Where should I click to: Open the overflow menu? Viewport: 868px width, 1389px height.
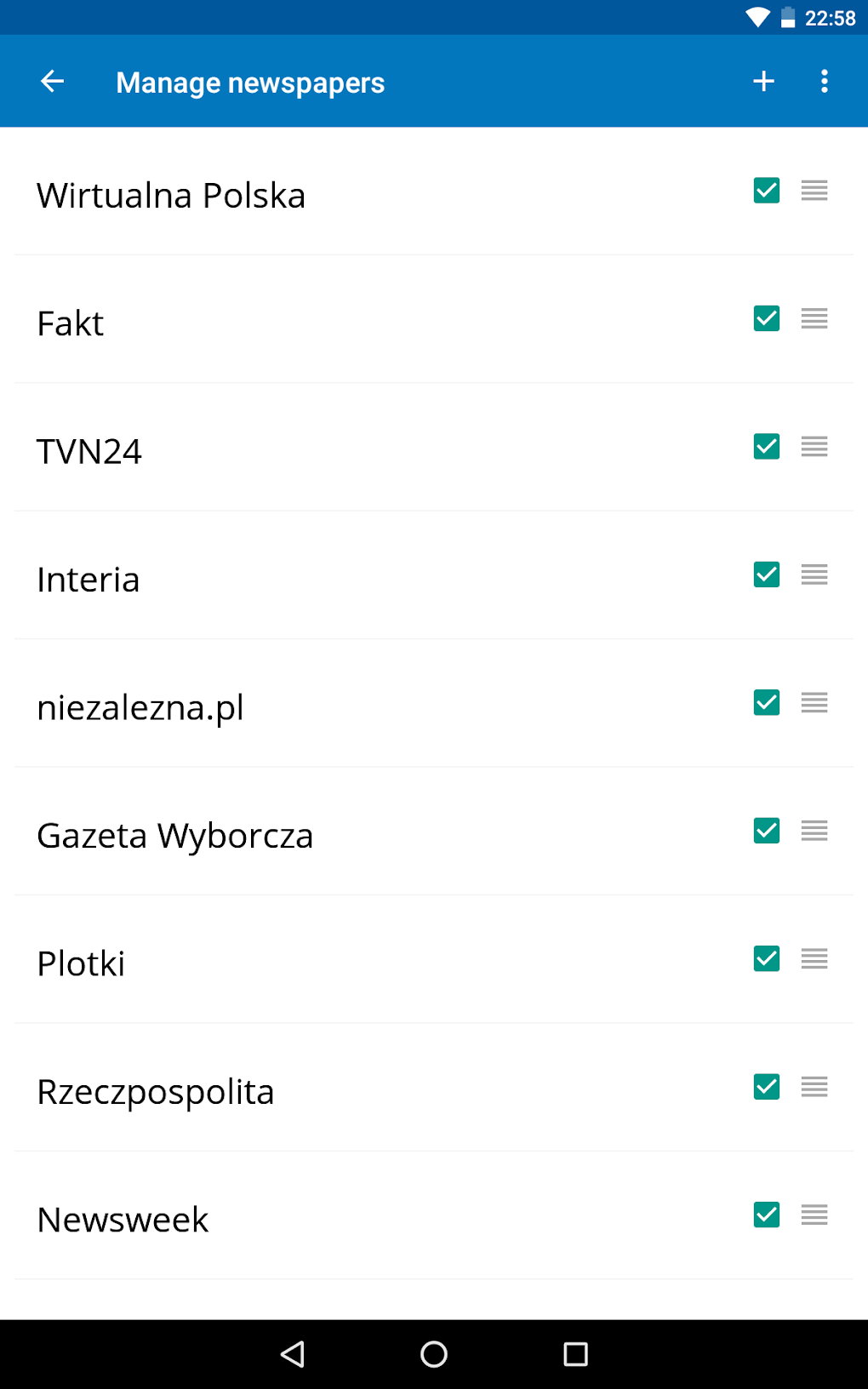click(x=824, y=82)
